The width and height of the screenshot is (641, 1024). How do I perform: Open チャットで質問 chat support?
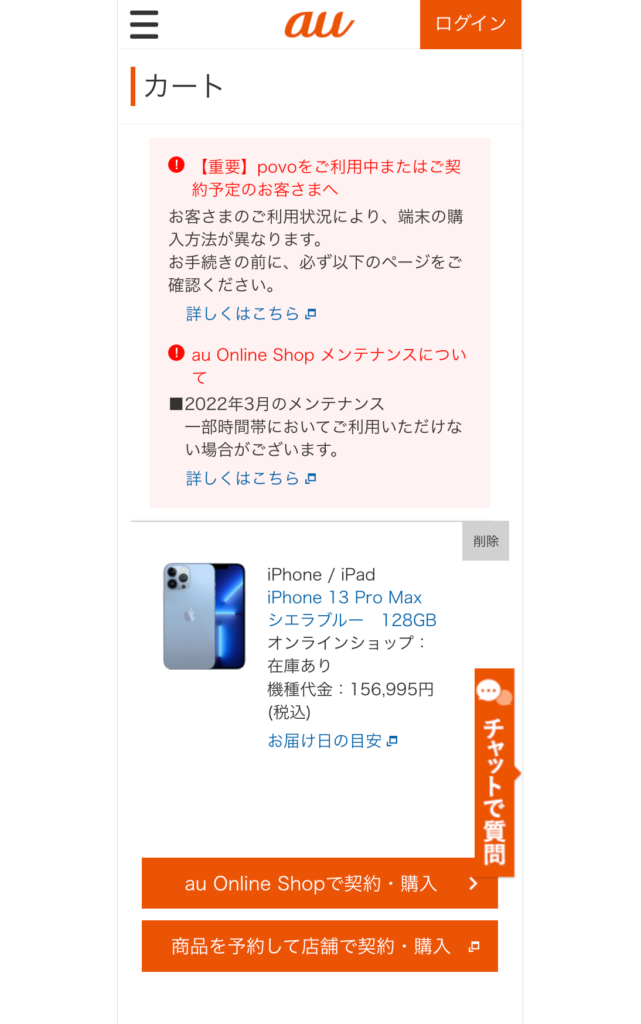point(494,772)
